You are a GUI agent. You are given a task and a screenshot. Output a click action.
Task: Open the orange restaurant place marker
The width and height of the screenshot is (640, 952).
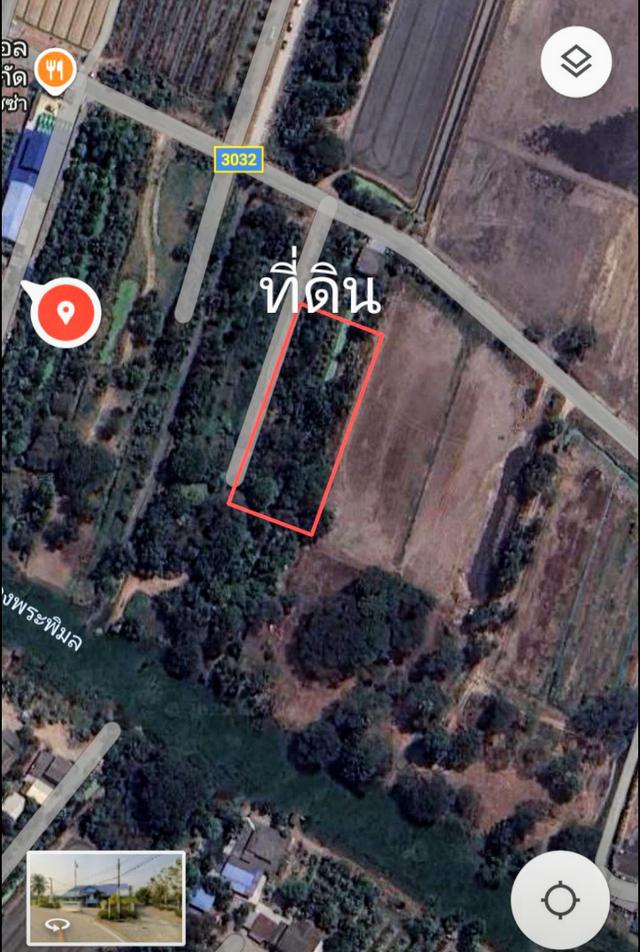[54, 70]
